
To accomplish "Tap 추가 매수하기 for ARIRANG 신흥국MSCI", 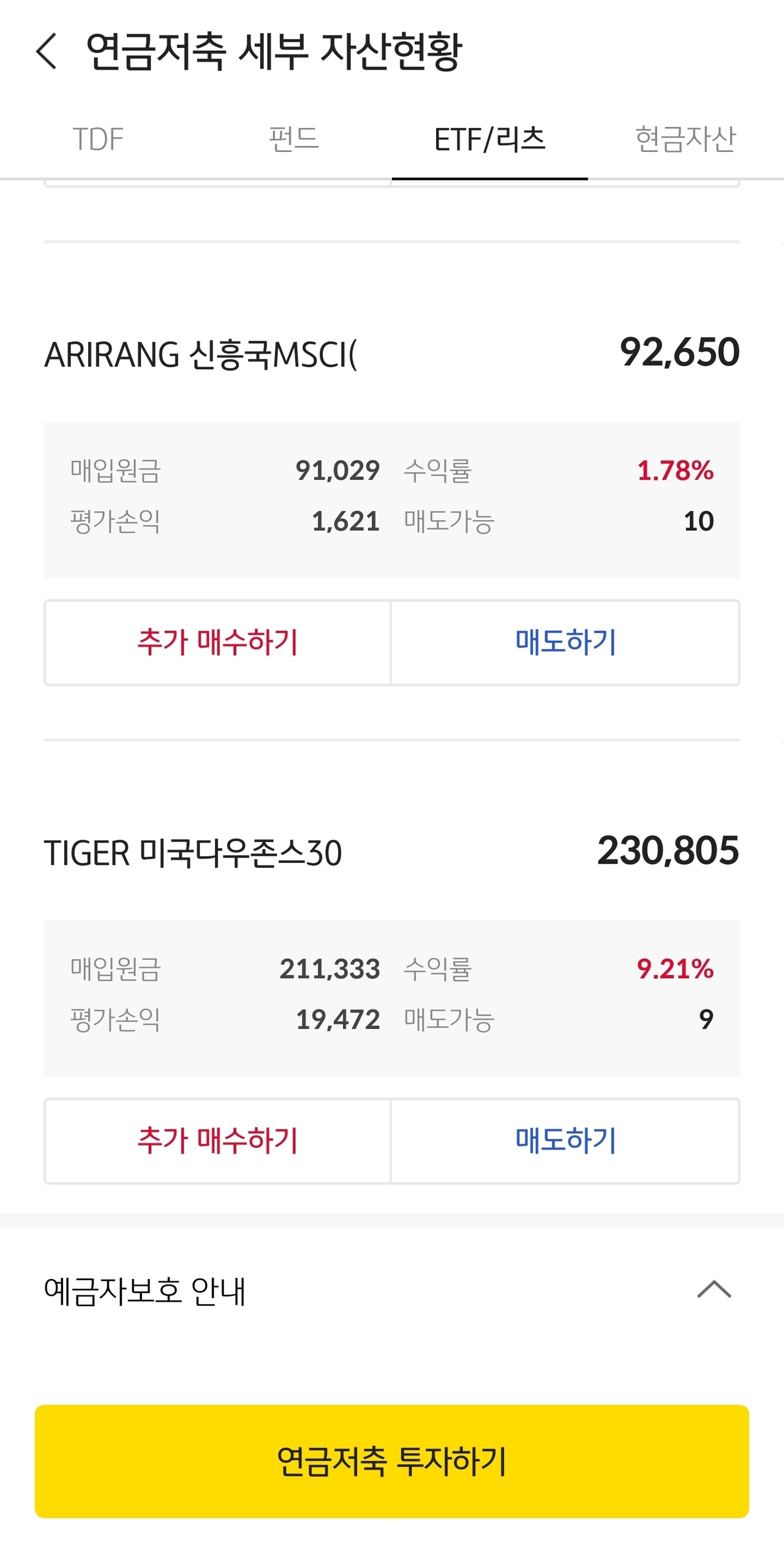I will (x=217, y=641).
